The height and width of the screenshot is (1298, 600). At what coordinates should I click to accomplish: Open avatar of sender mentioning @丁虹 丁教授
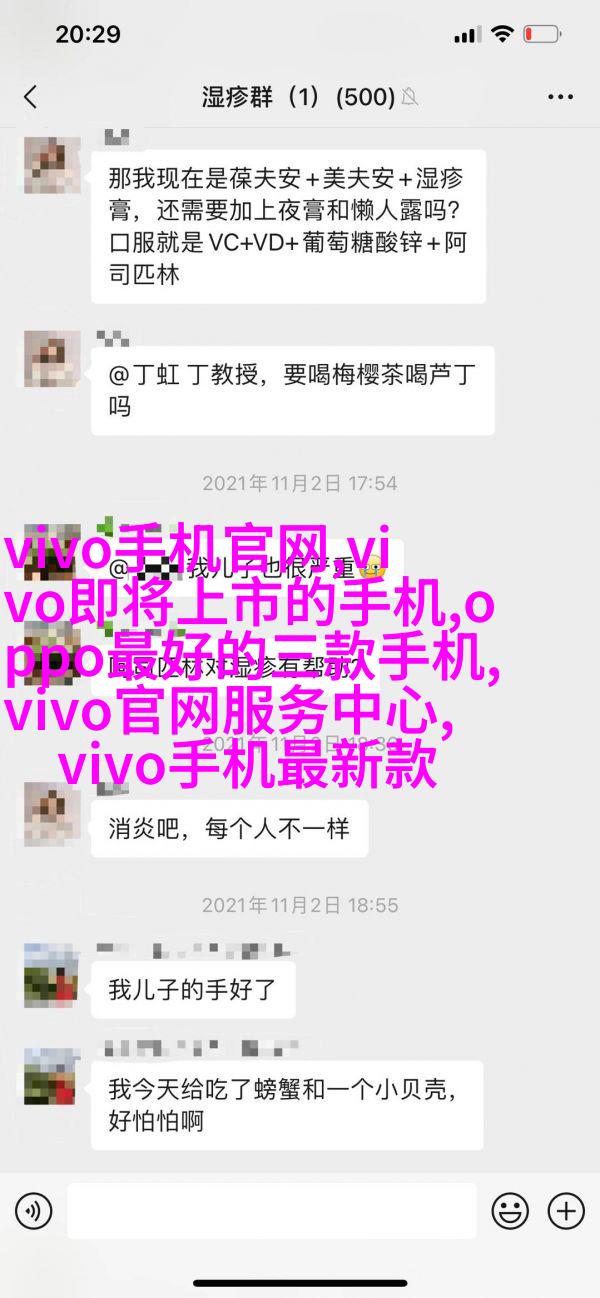tap(52, 358)
